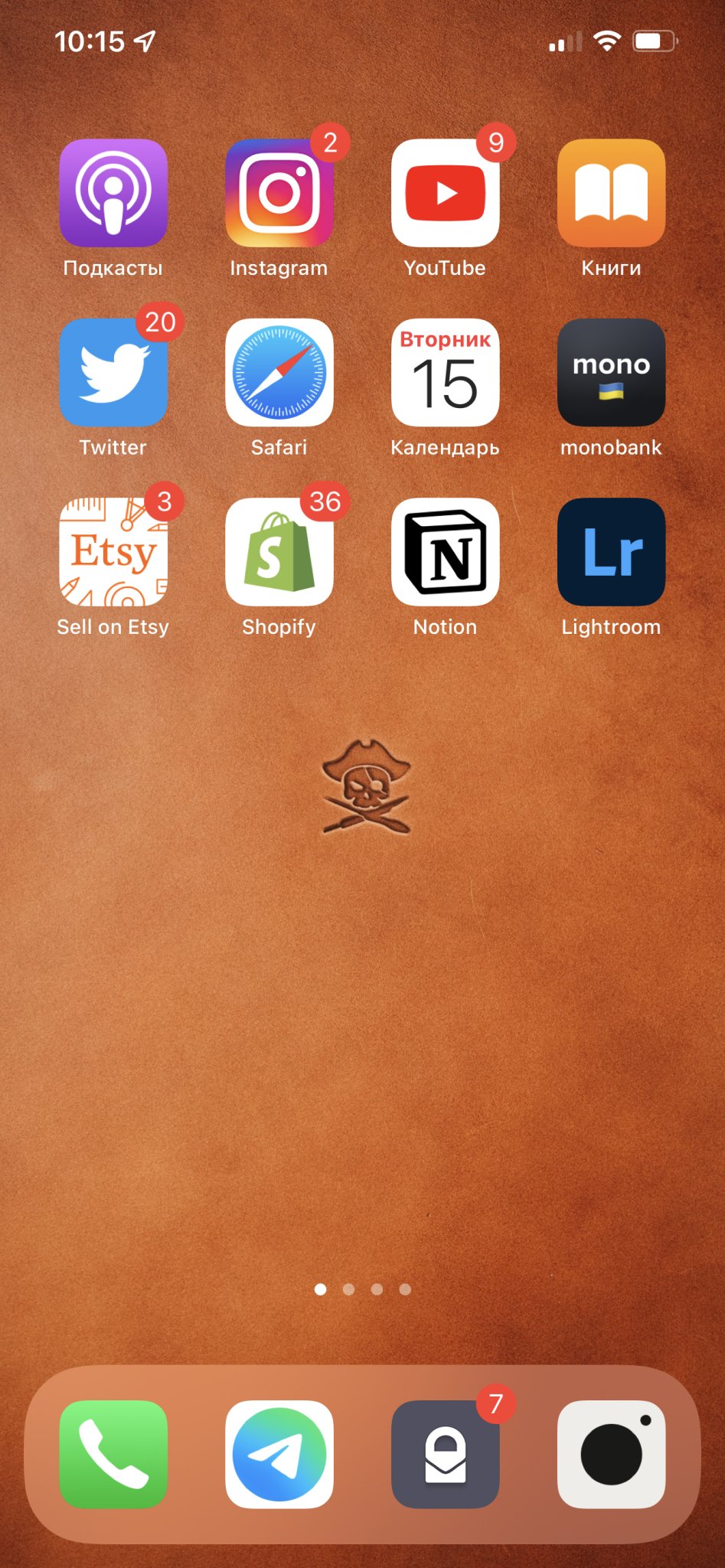Open the Phone app in dock
Screen dimensions: 725x1568
(113, 1454)
